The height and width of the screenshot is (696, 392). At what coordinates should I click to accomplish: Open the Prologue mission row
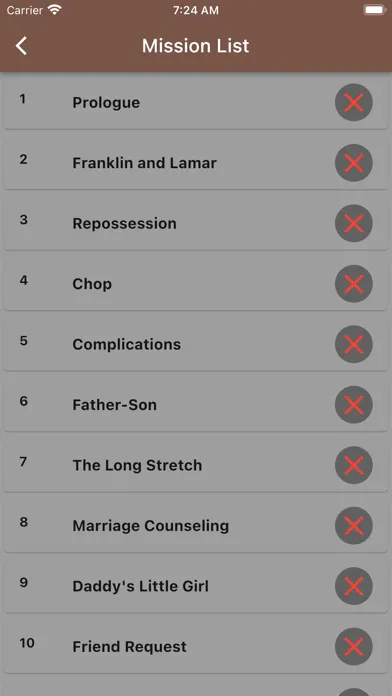point(196,103)
